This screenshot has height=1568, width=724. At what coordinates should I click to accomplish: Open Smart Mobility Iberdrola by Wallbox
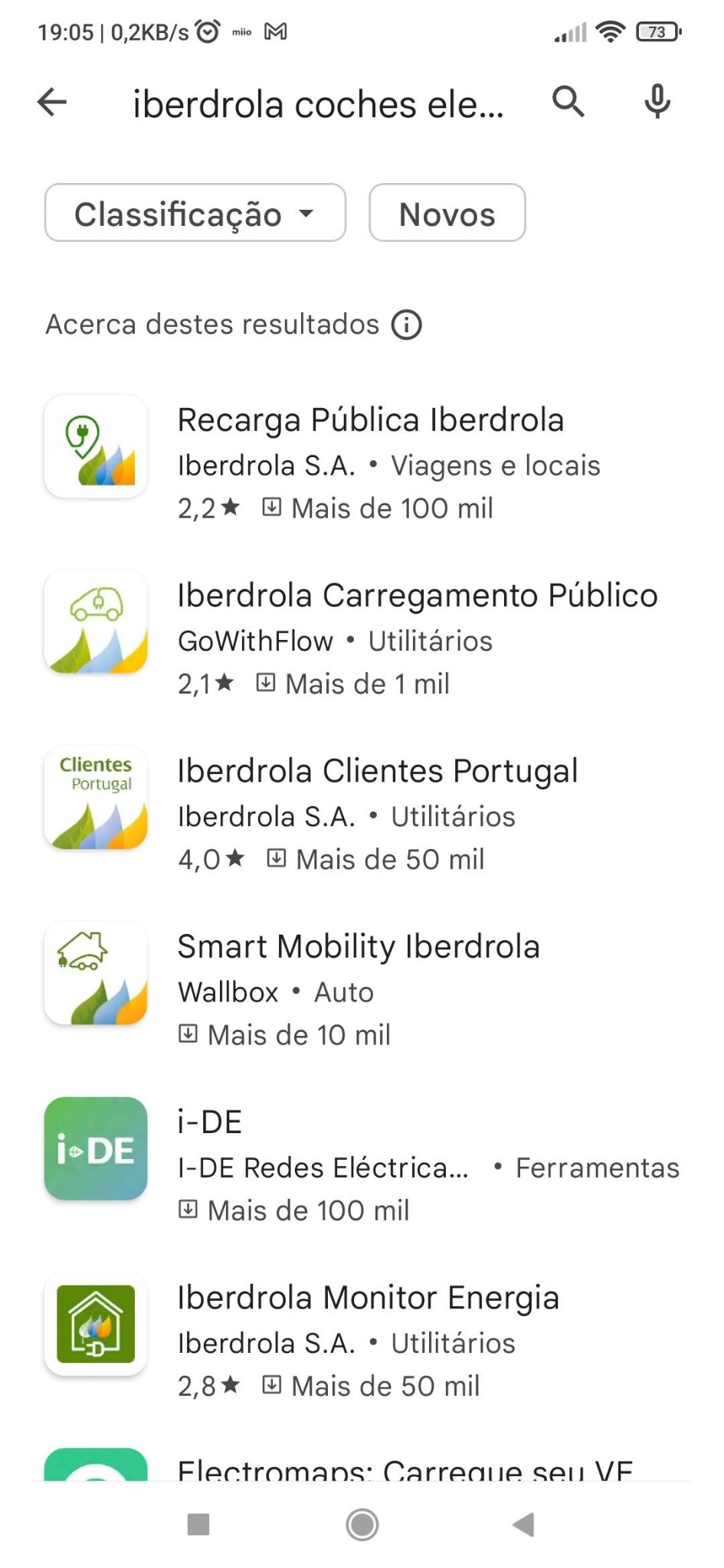pyautogui.click(x=359, y=947)
